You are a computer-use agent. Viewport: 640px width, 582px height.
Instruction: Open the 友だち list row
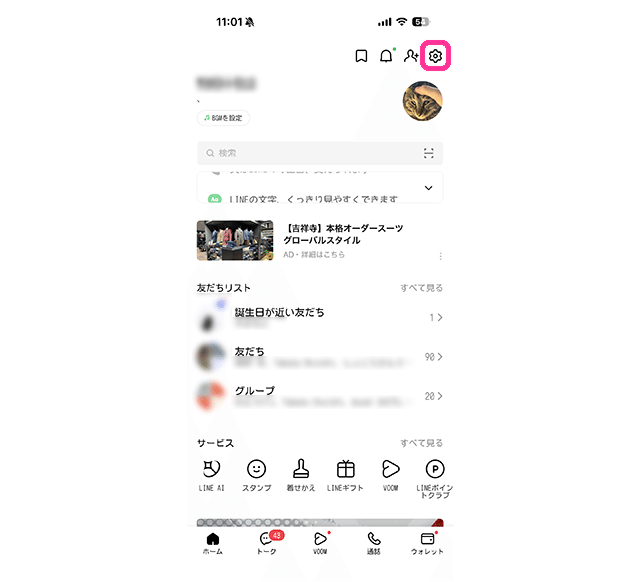tap(320, 356)
